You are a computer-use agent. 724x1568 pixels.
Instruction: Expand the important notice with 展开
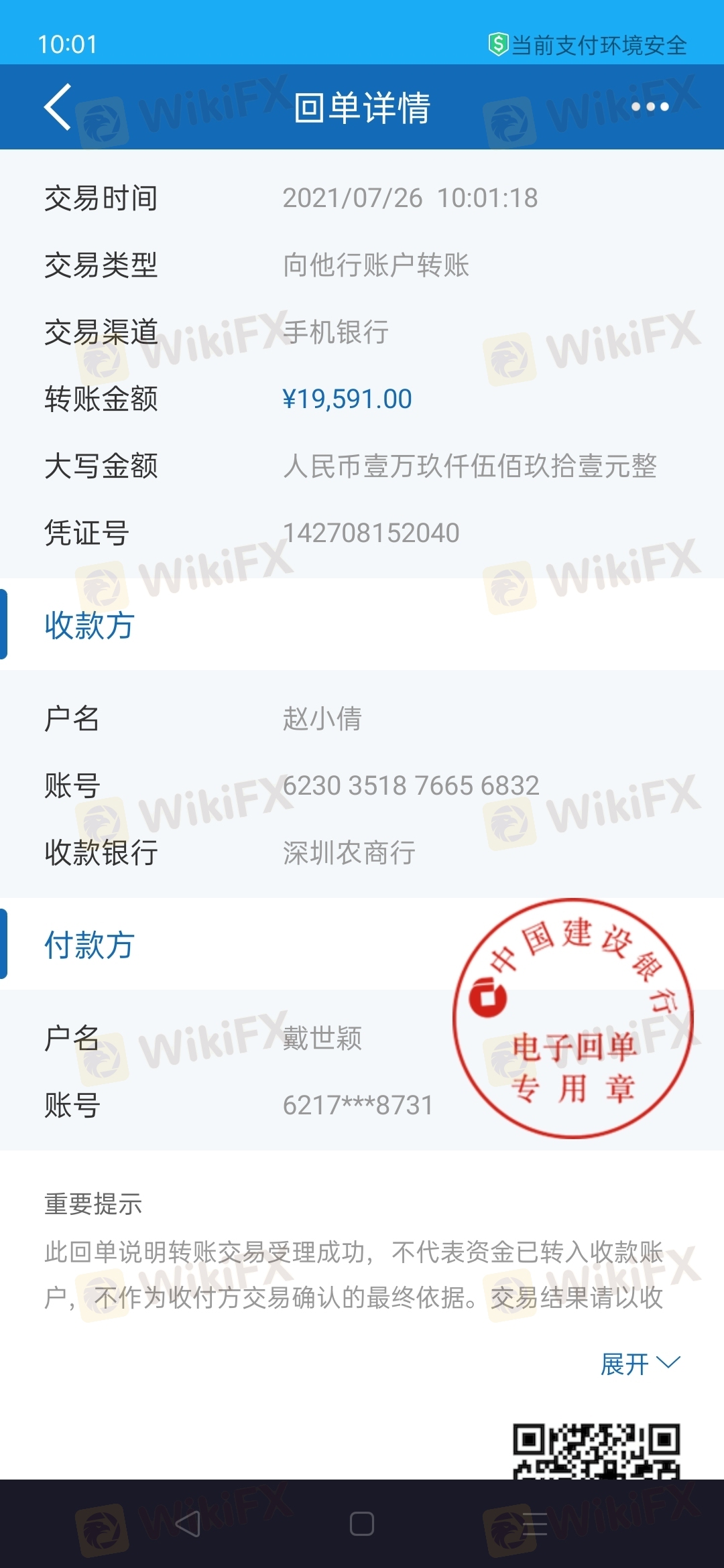tap(640, 1364)
